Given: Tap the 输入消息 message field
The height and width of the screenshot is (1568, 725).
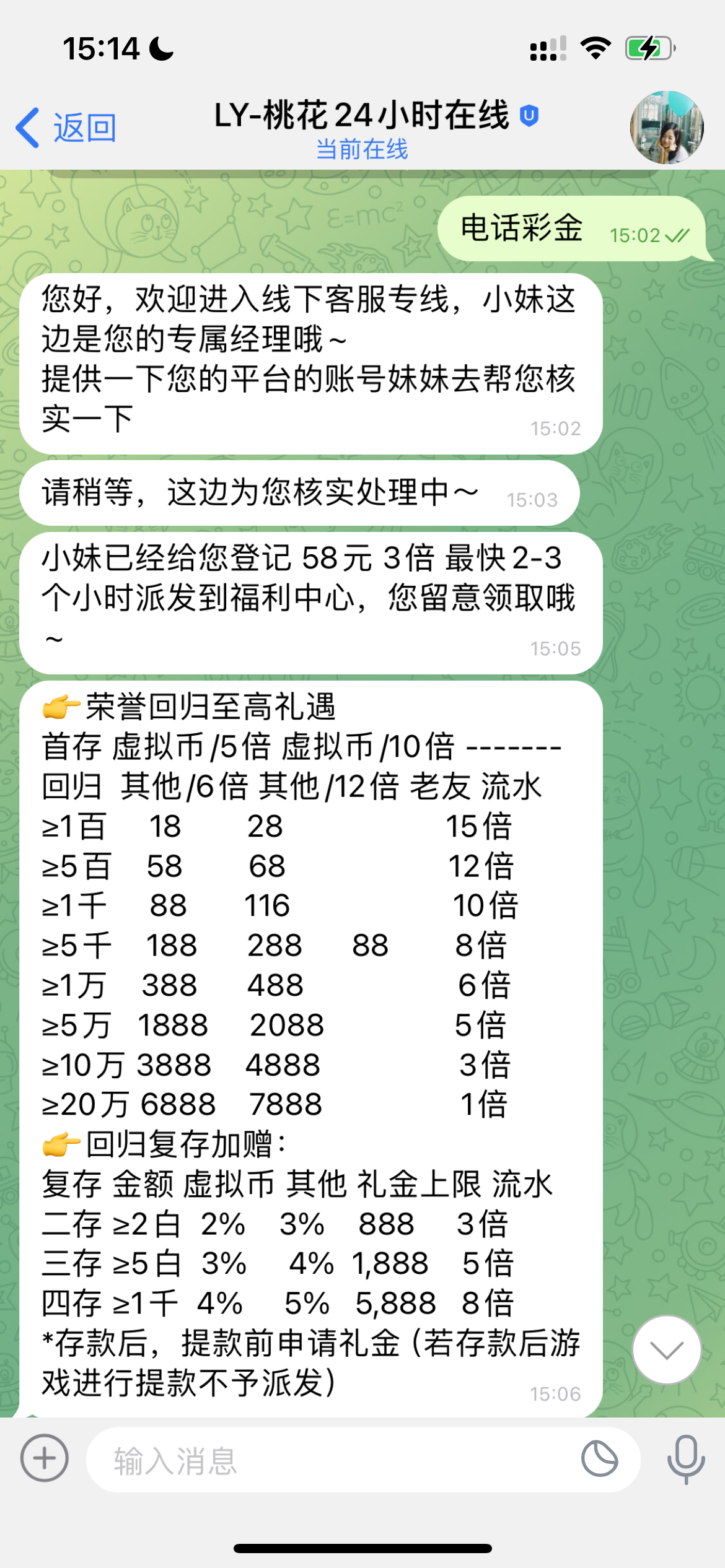Looking at the screenshot, I should [x=335, y=1460].
